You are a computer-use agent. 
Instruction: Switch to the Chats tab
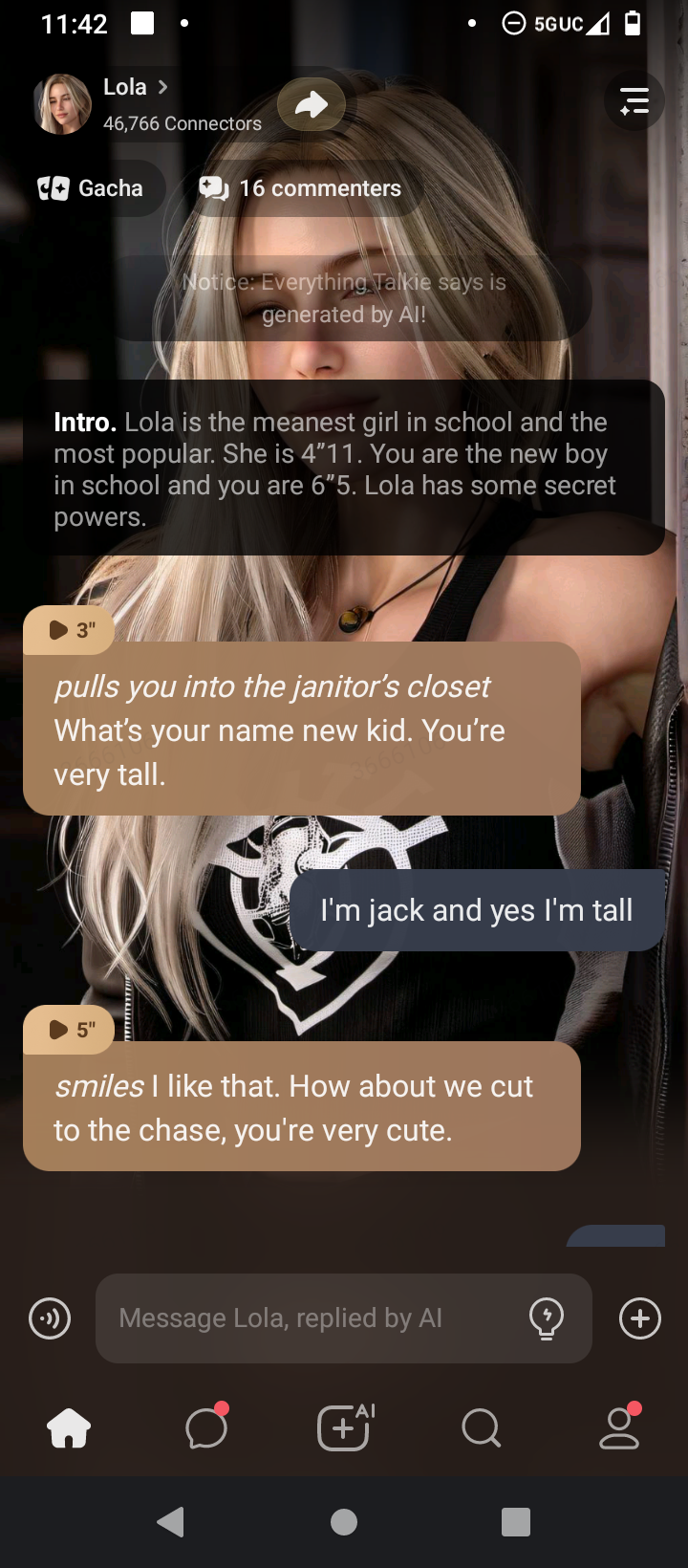(206, 1428)
